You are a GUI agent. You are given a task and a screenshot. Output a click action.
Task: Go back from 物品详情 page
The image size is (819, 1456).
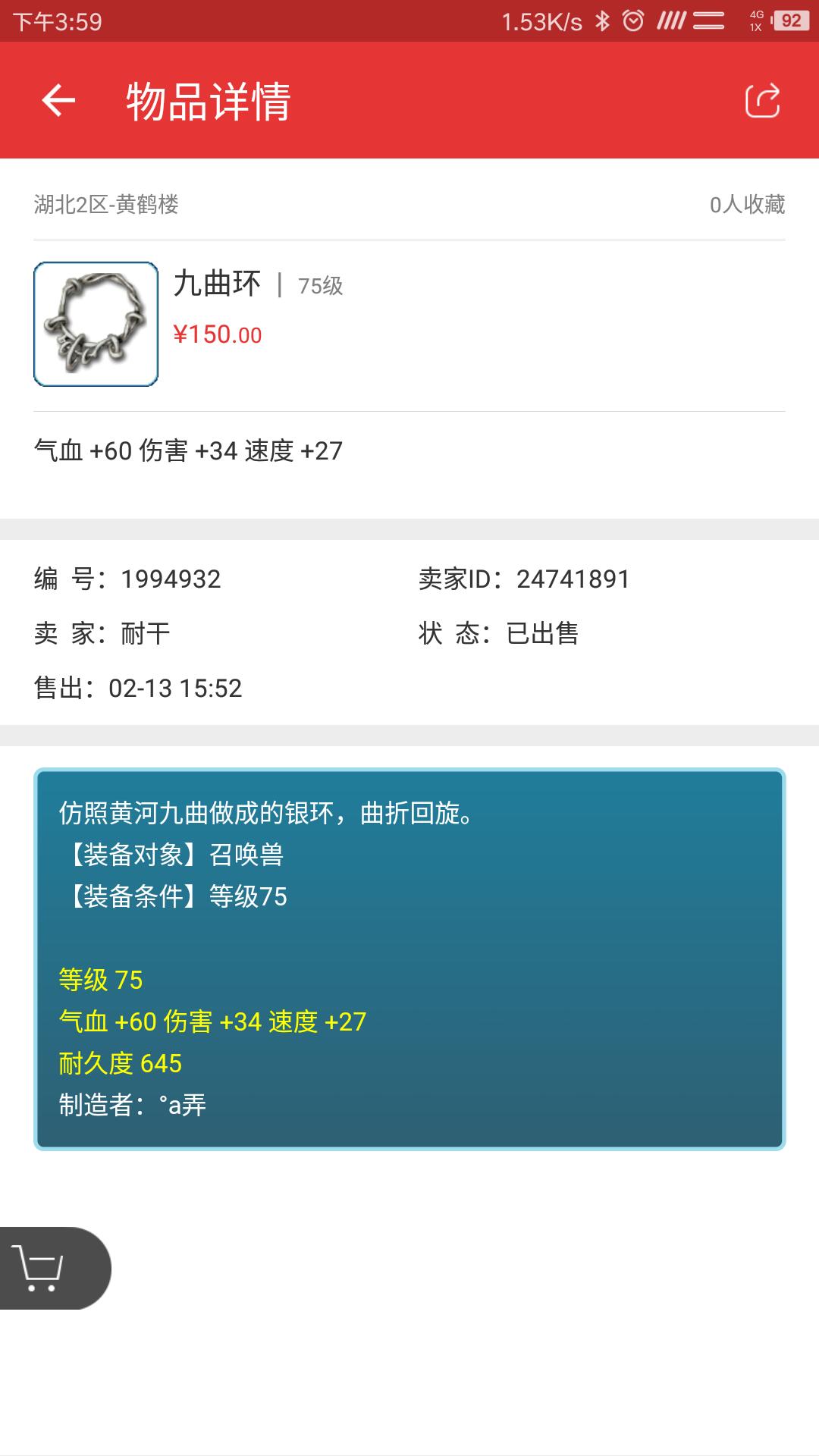click(x=58, y=100)
